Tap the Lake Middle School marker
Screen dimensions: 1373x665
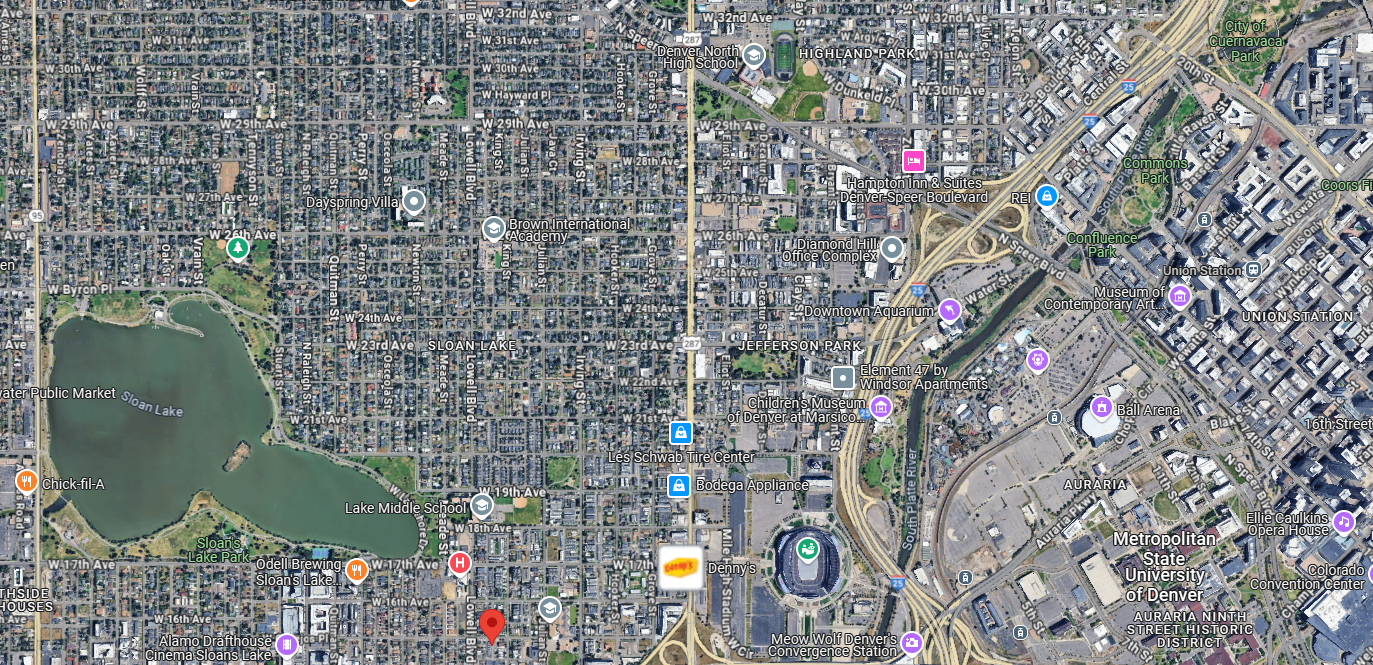click(481, 505)
